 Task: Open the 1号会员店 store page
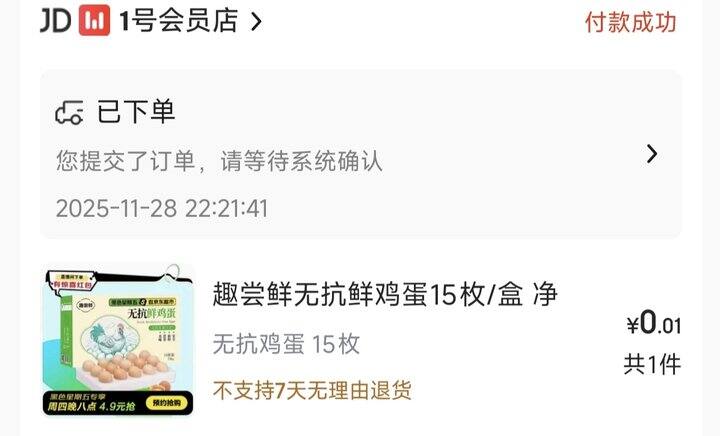click(152, 21)
